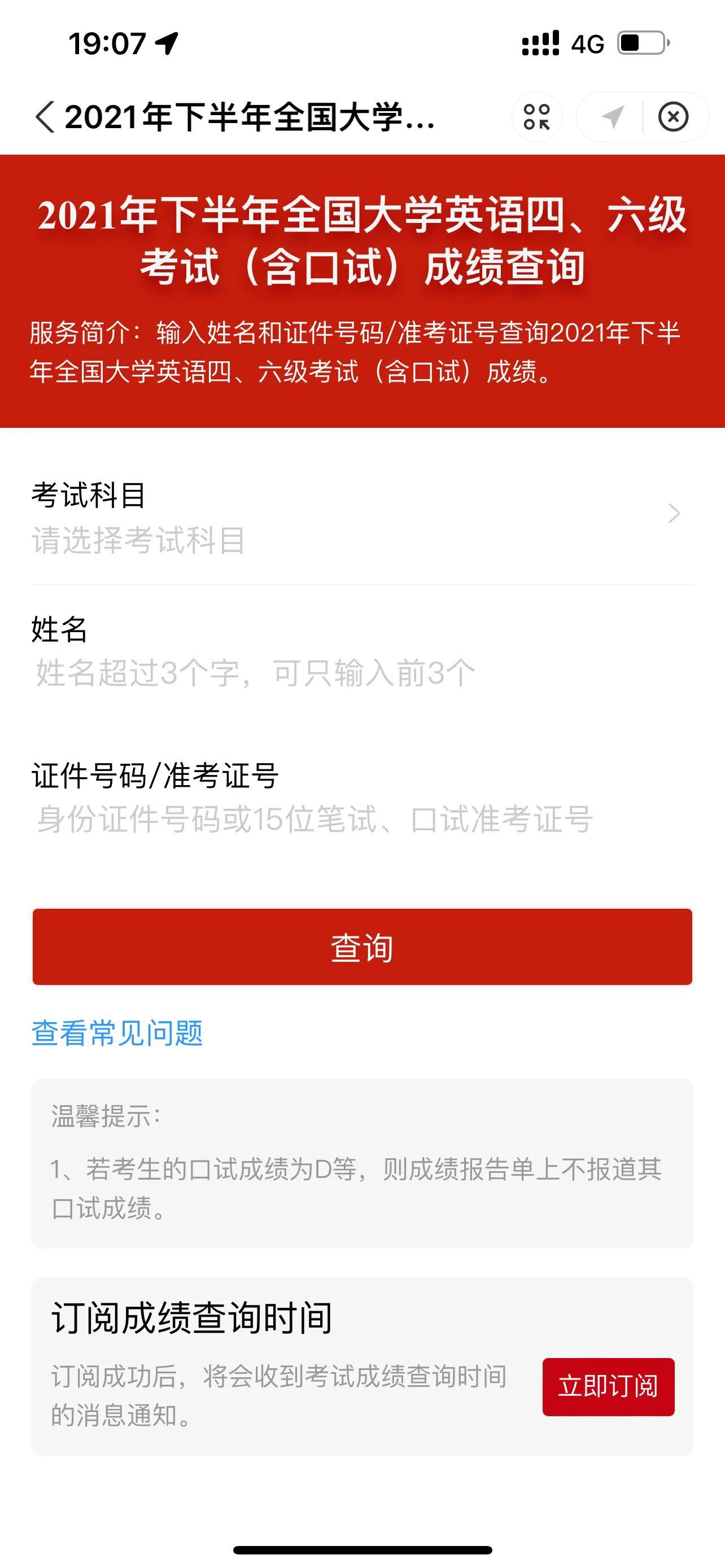The image size is (725, 1568).
Task: Tap the red 查询 query button
Action: coord(361,947)
